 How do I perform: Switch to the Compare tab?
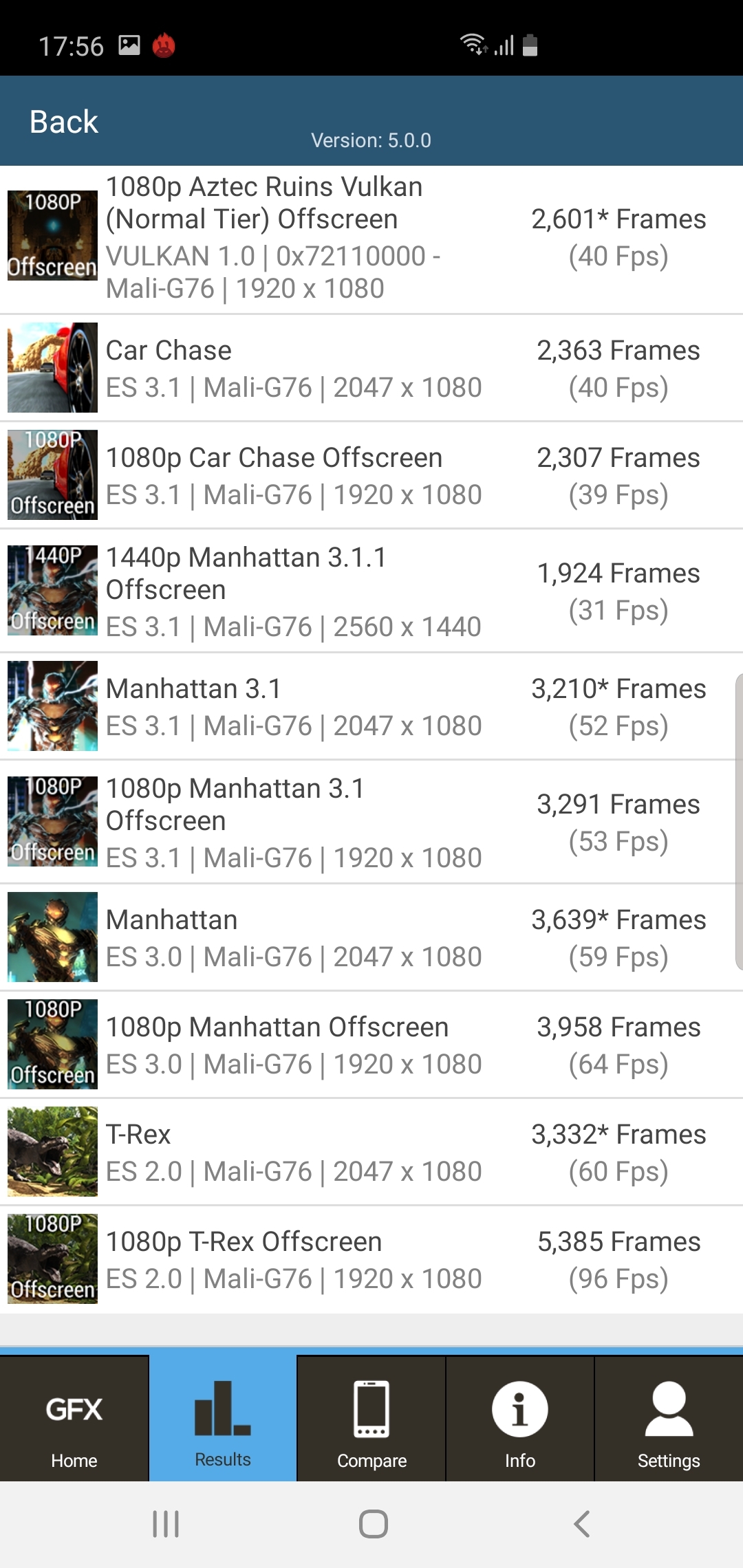coord(370,1420)
